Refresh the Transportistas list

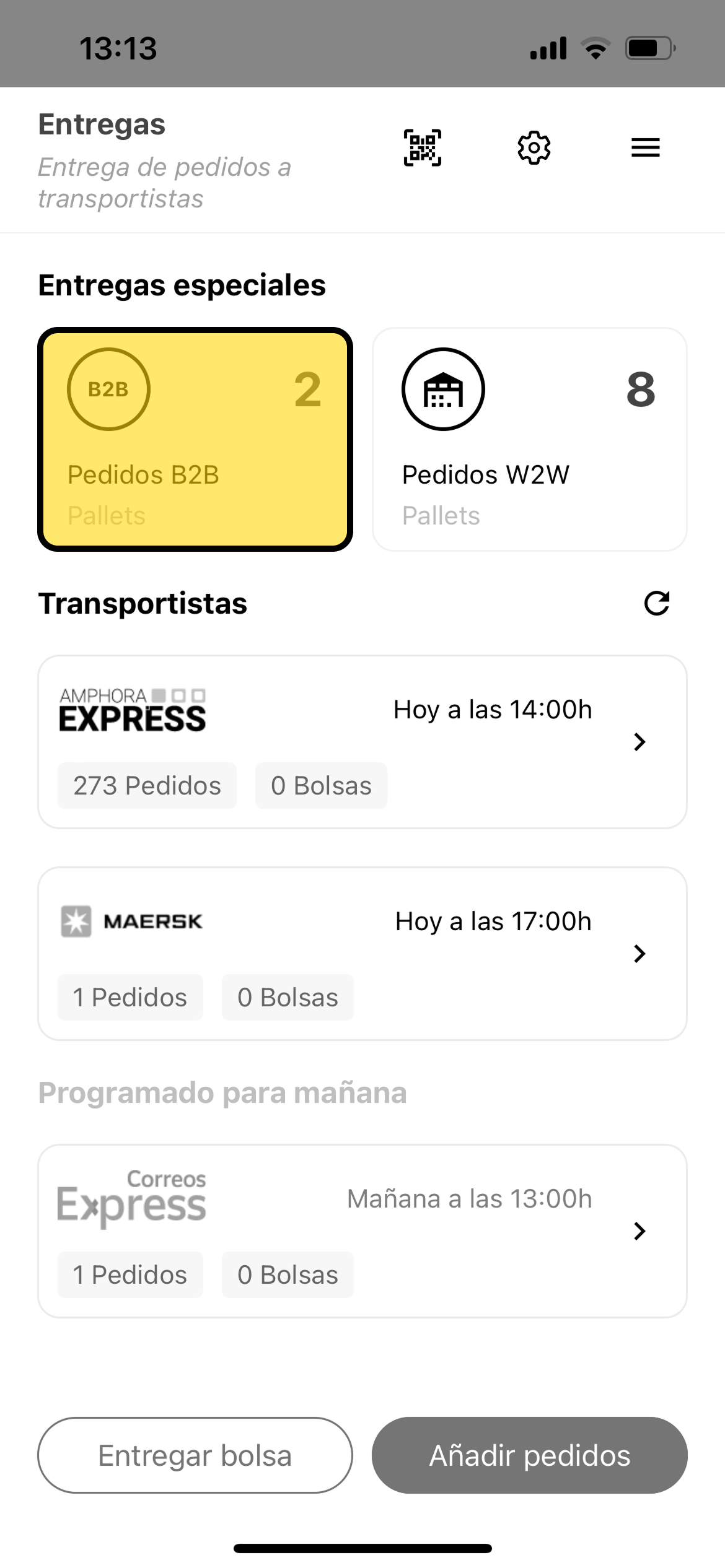657,603
